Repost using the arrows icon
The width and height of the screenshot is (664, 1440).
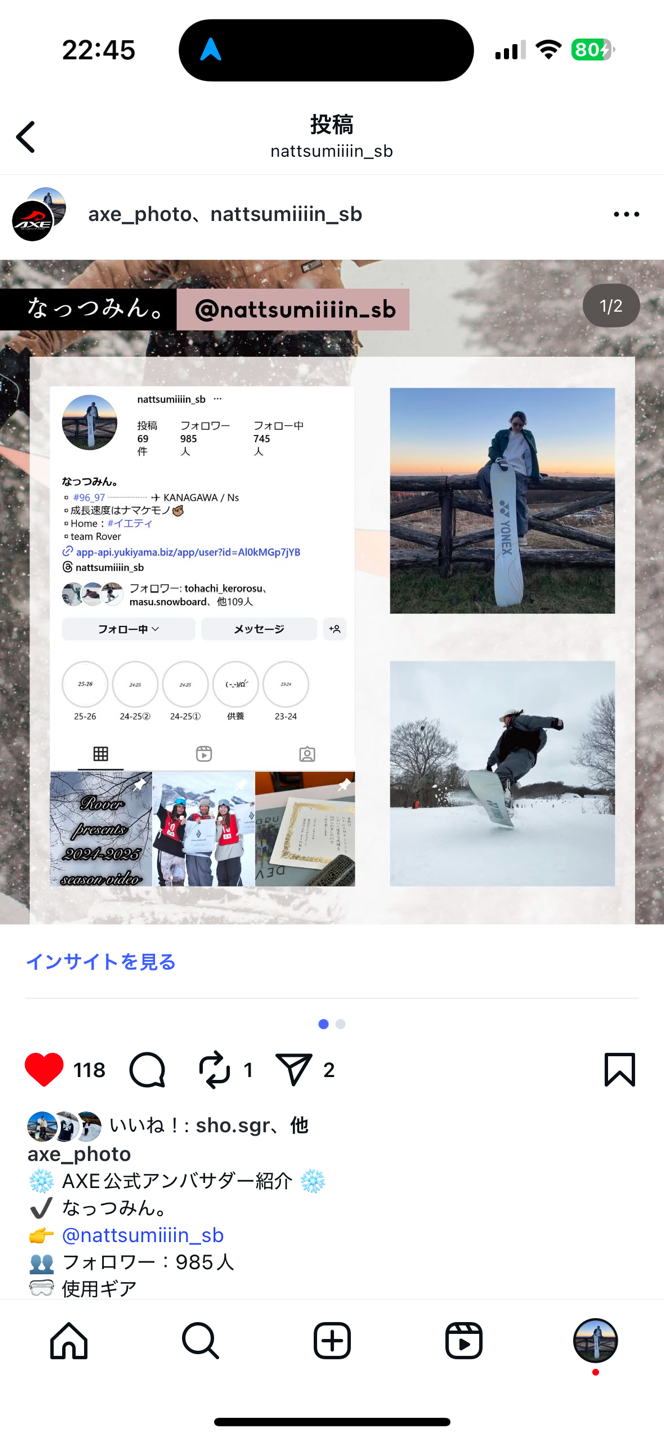point(215,1070)
